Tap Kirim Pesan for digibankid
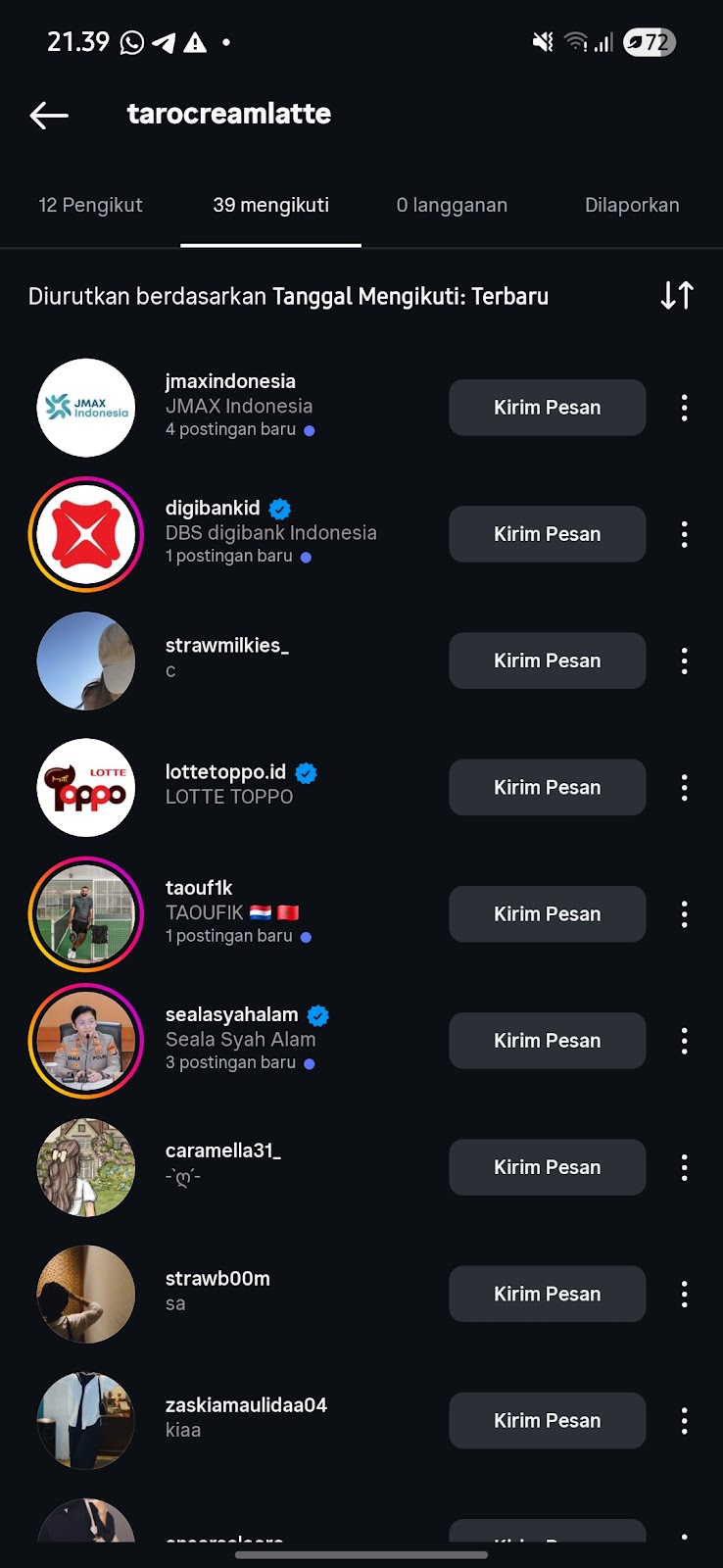This screenshot has width=723, height=1568. point(547,534)
